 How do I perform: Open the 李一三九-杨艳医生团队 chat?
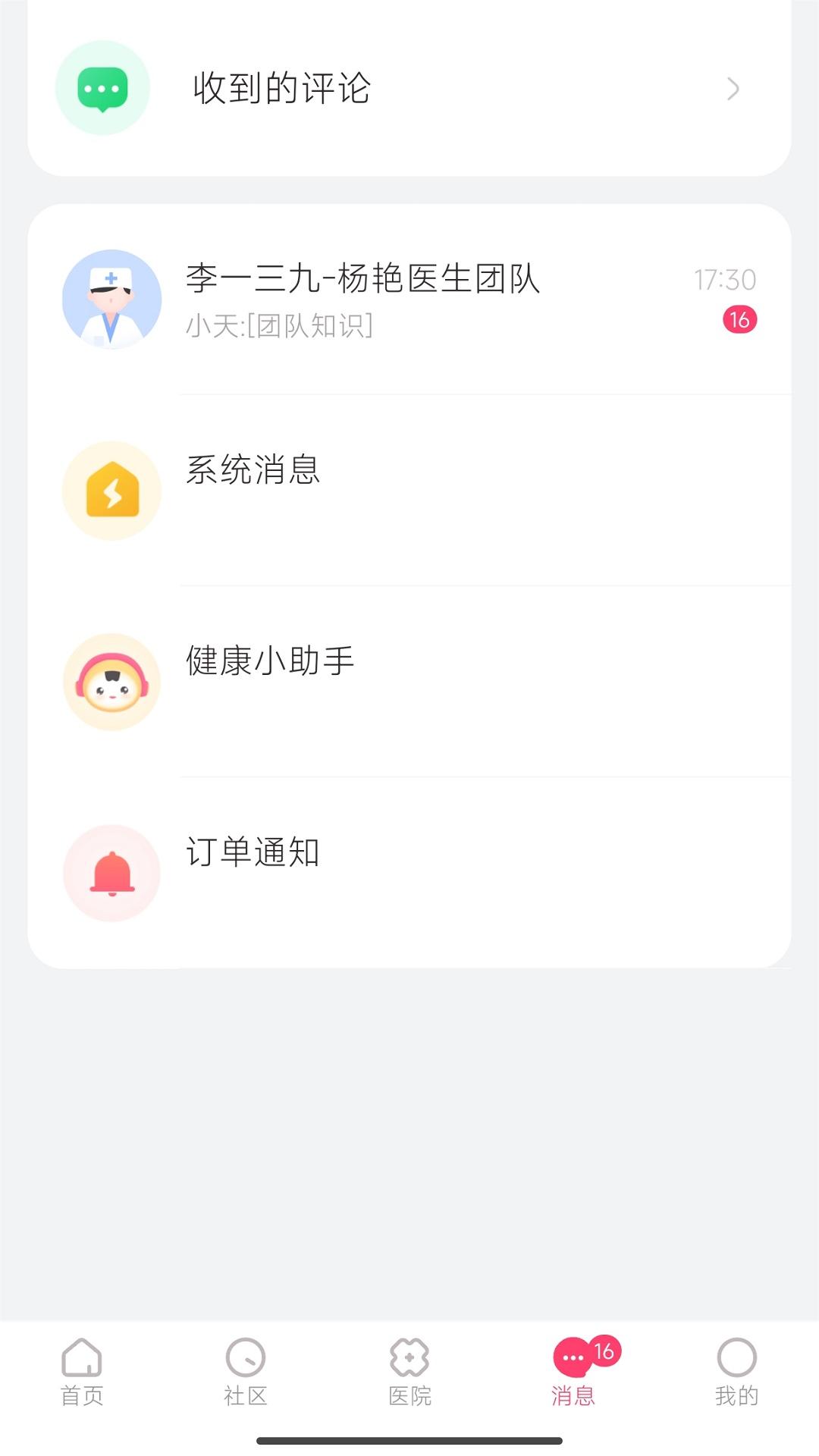[409, 299]
